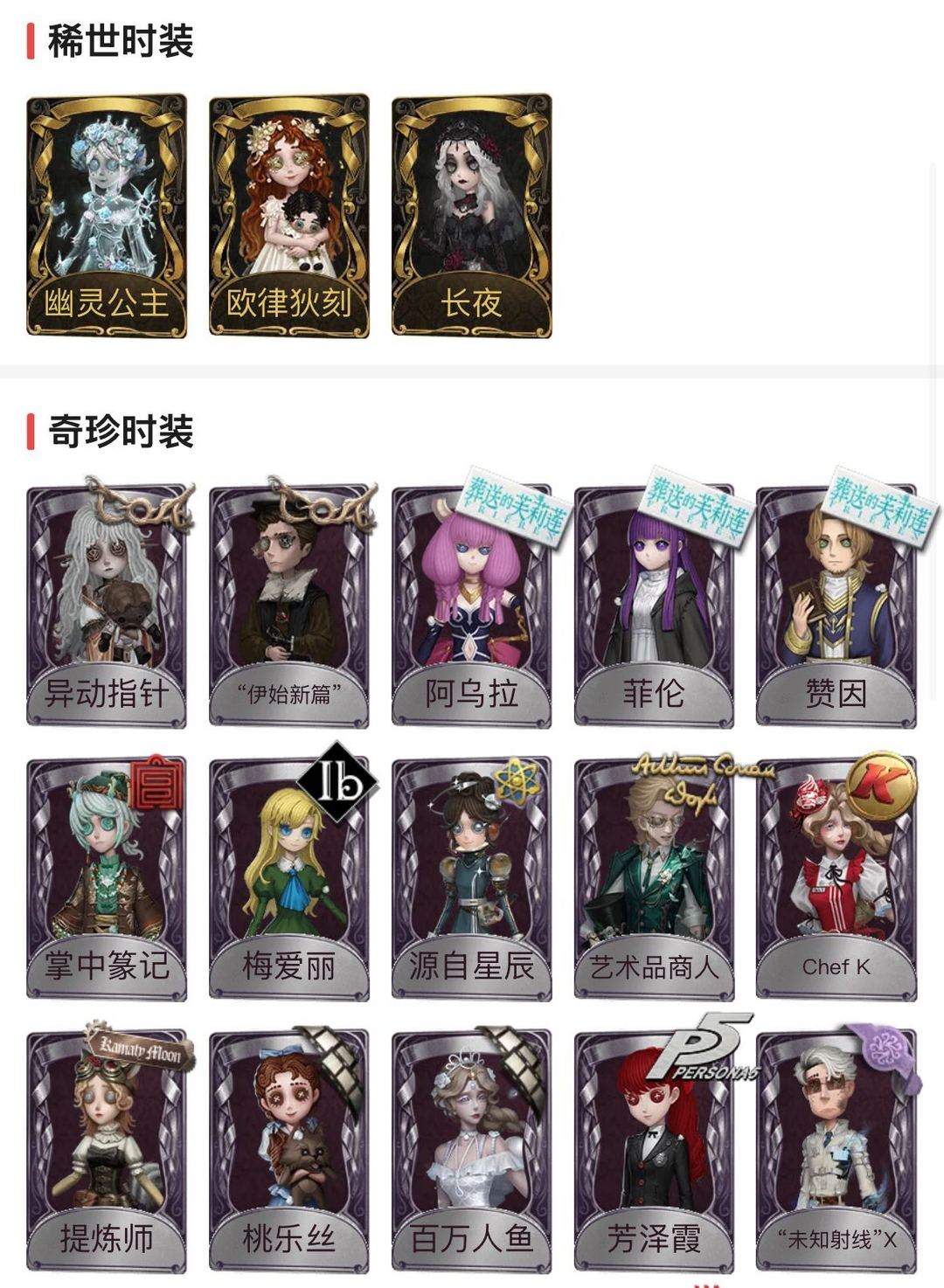The width and height of the screenshot is (944, 1288).
Task: Open the 幽灵公主 costume card
Action: (x=107, y=216)
